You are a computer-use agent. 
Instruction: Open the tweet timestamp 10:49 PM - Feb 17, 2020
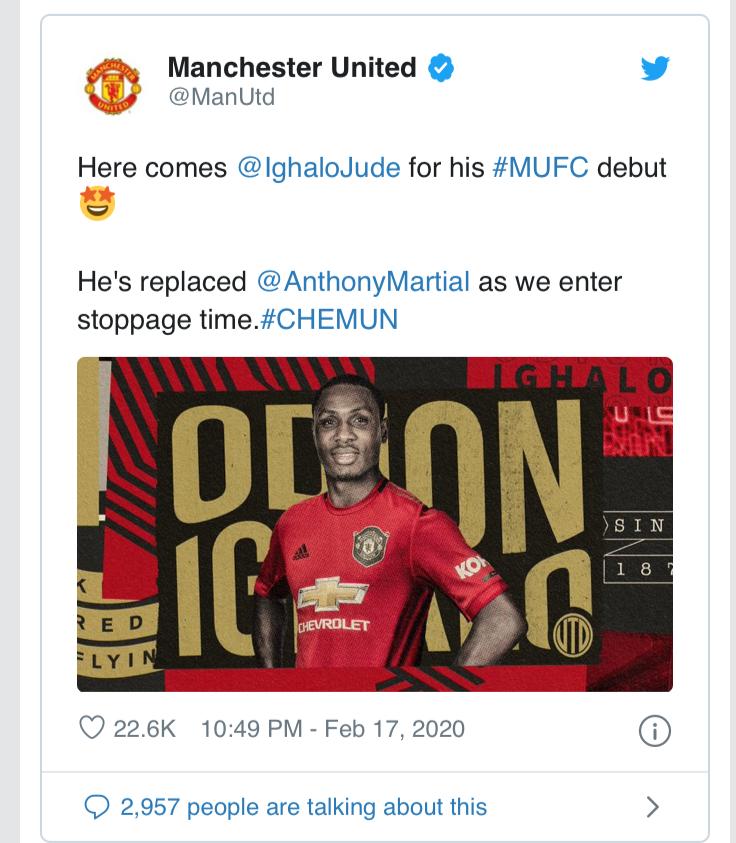pos(332,728)
